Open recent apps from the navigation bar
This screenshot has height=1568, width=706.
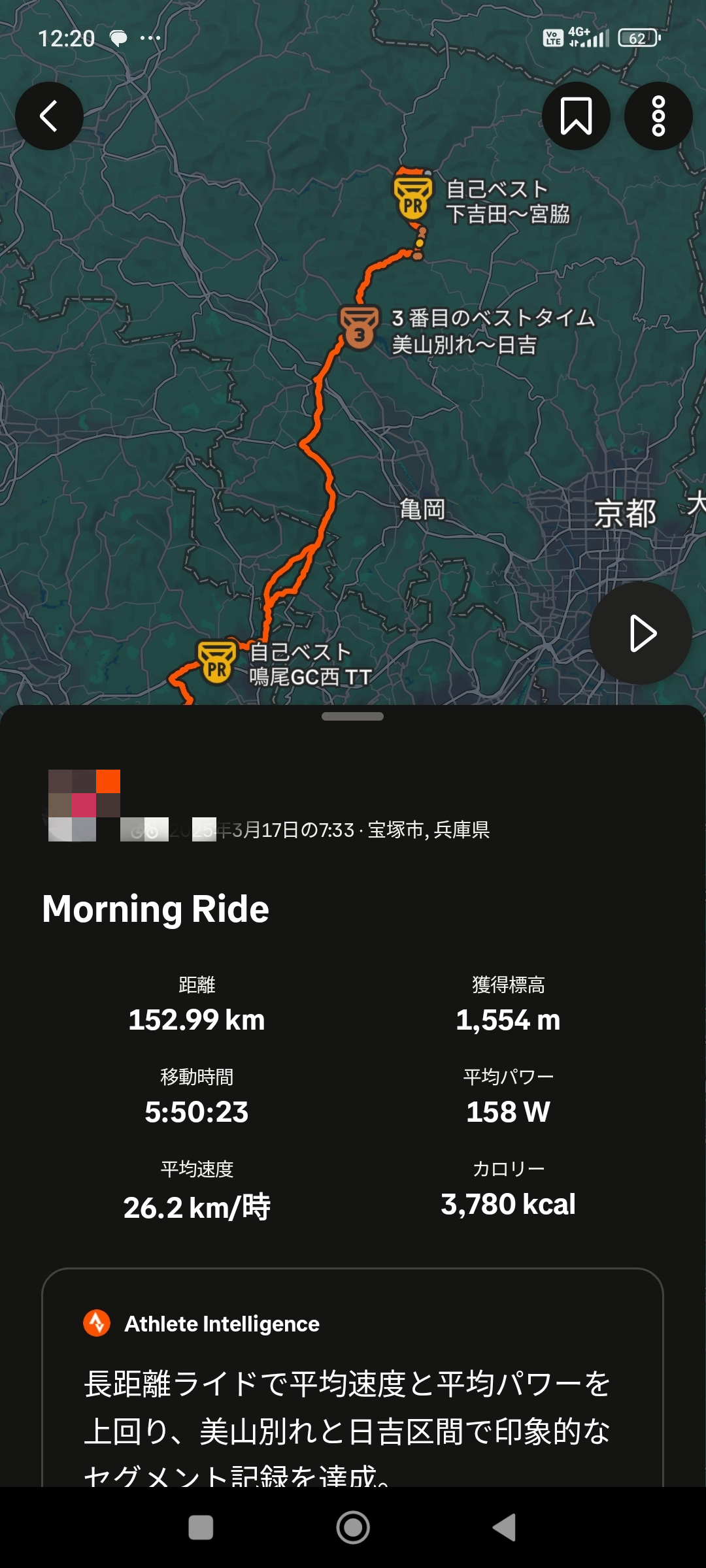[201, 1527]
